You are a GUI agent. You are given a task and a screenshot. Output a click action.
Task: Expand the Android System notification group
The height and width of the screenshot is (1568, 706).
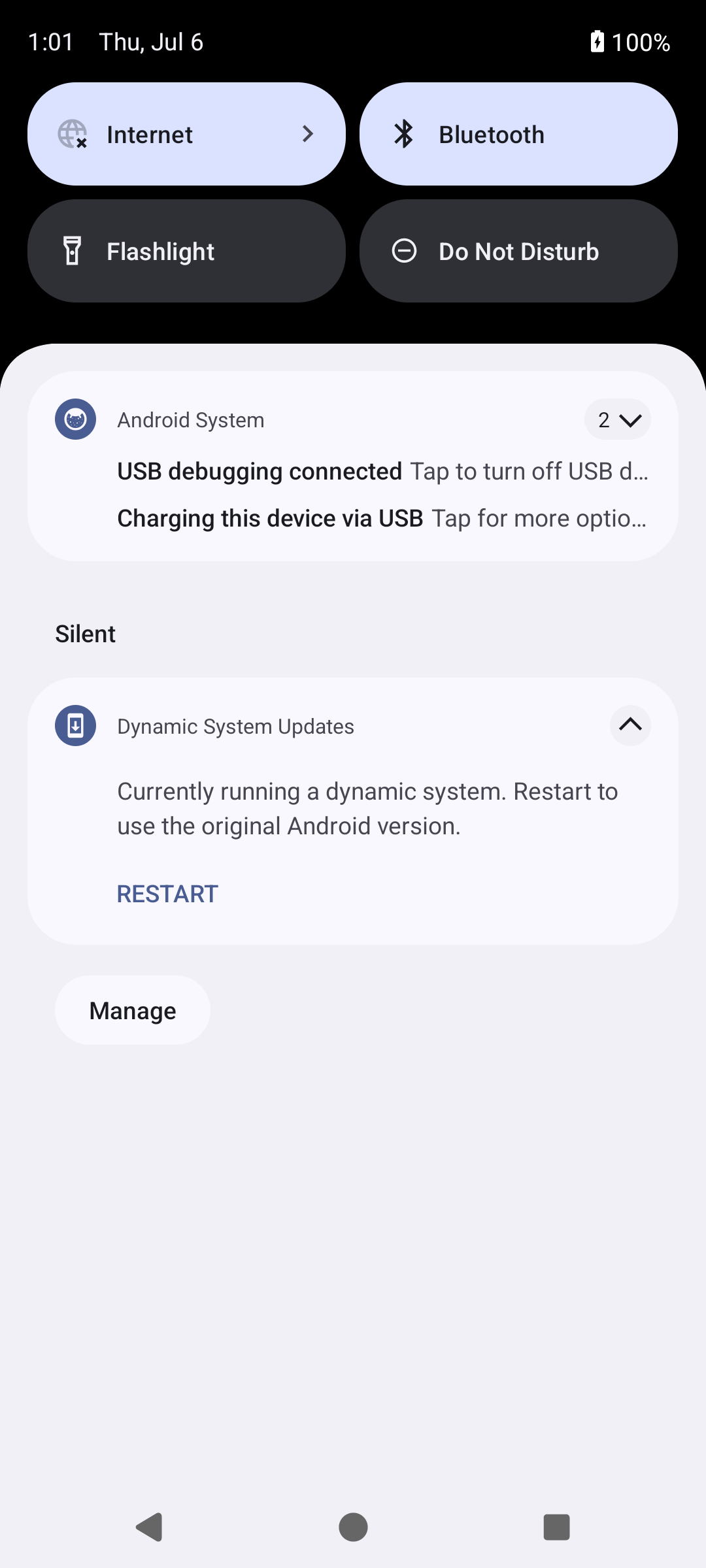point(617,419)
